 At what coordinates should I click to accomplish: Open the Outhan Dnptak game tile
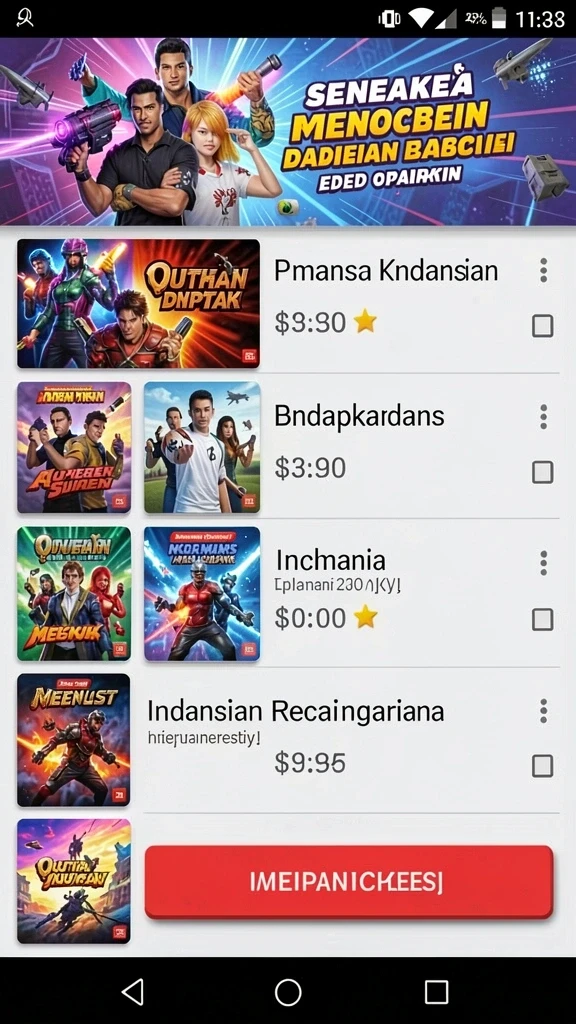point(138,304)
